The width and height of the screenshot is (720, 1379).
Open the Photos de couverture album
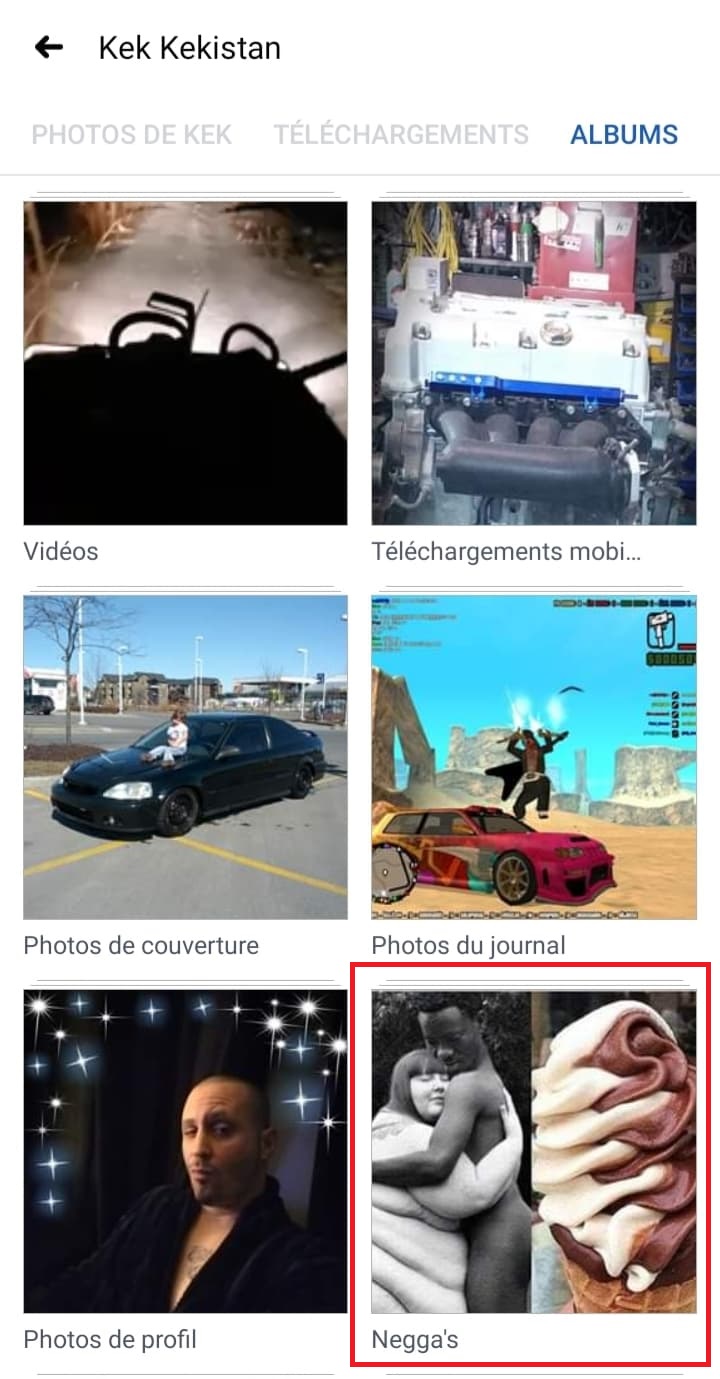185,757
